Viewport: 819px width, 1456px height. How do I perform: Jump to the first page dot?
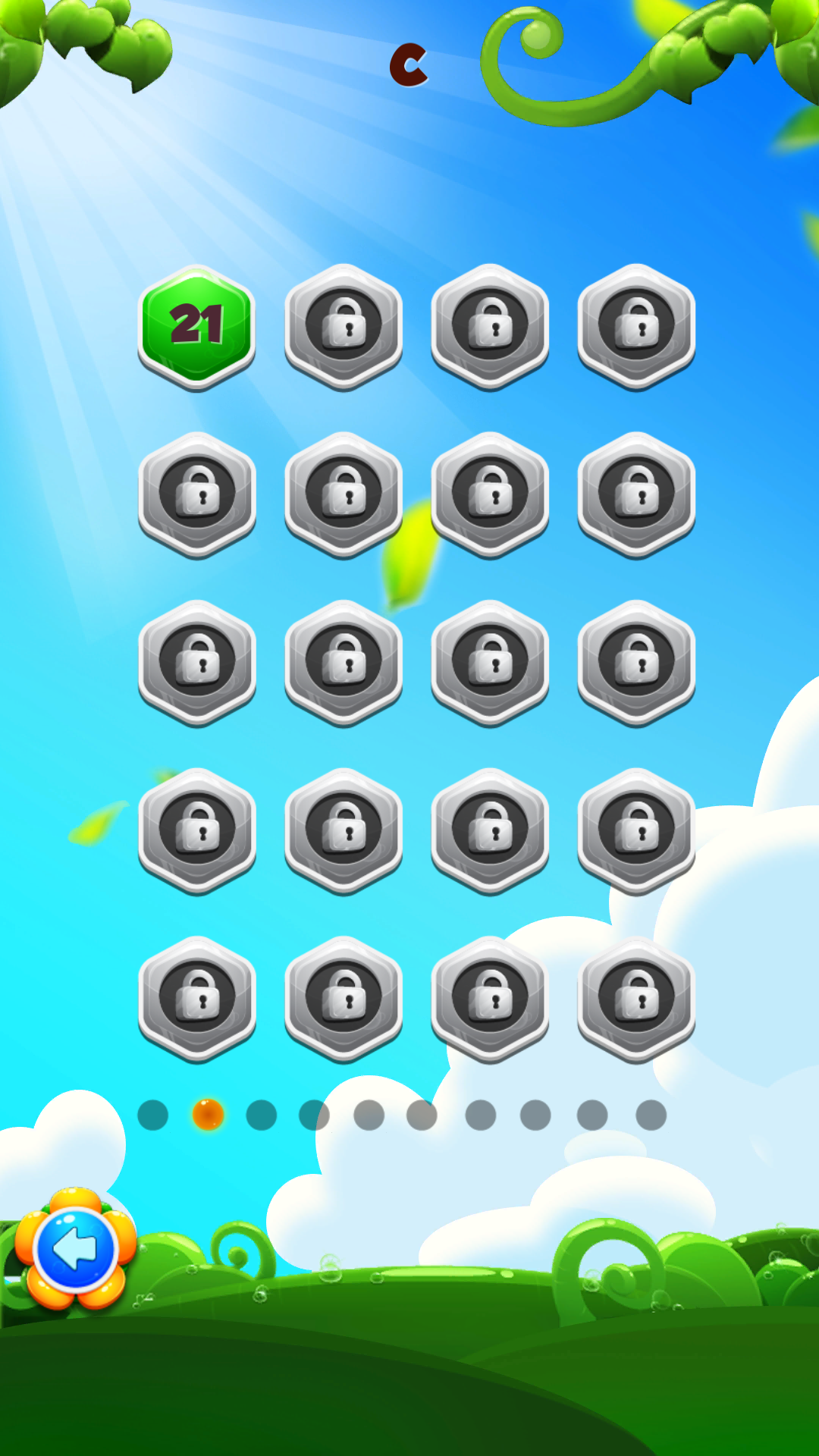click(152, 1116)
